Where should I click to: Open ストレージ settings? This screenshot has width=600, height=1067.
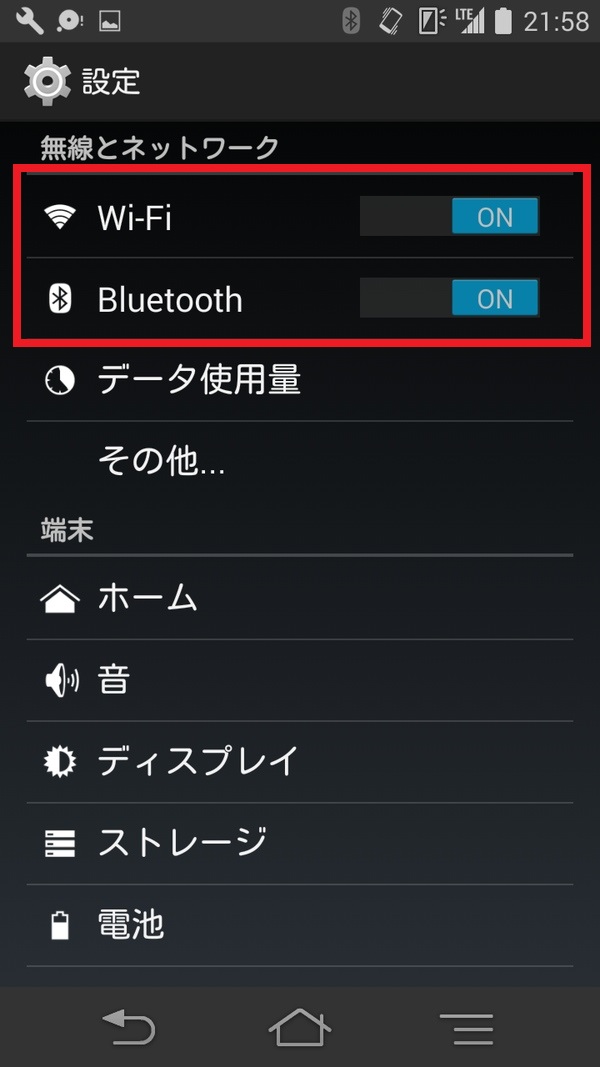point(182,843)
